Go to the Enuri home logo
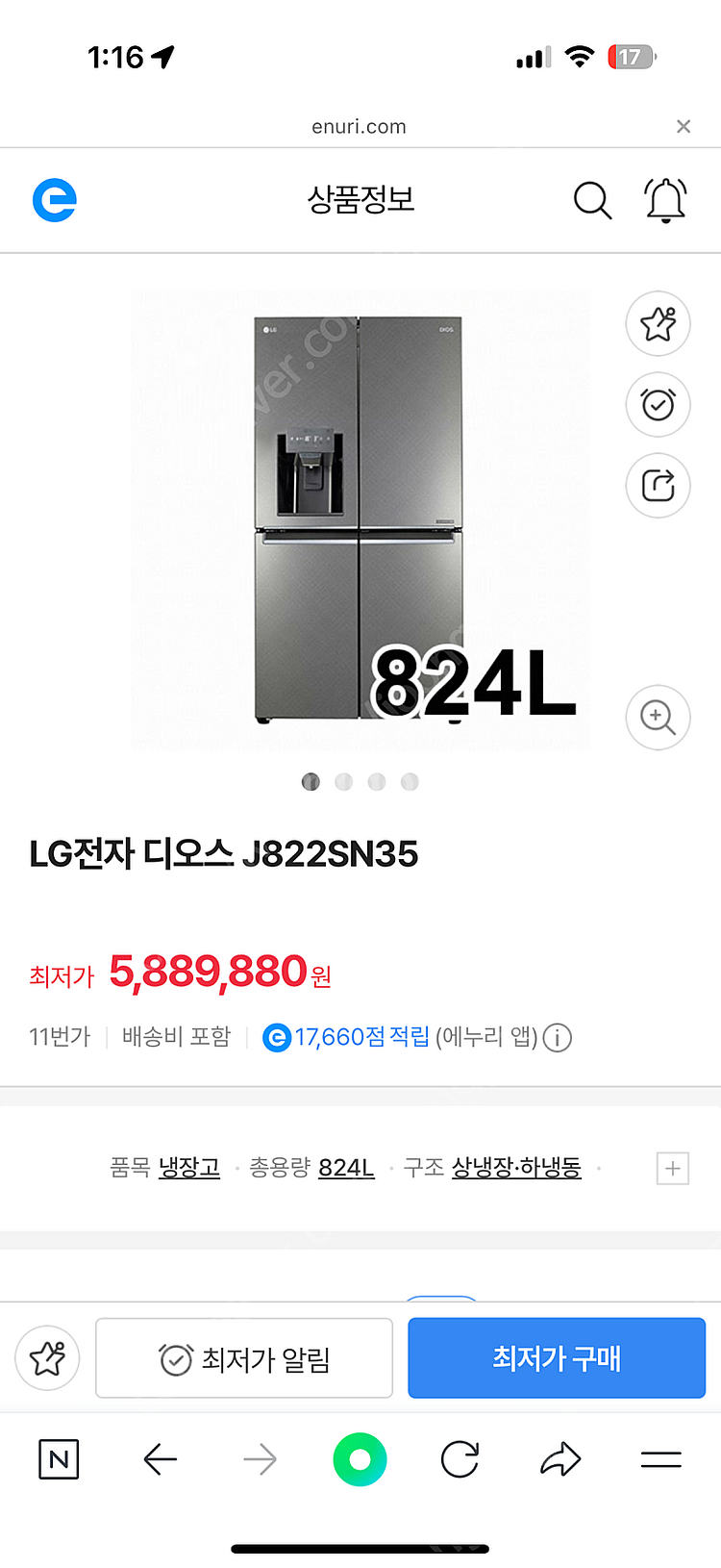 coord(55,200)
